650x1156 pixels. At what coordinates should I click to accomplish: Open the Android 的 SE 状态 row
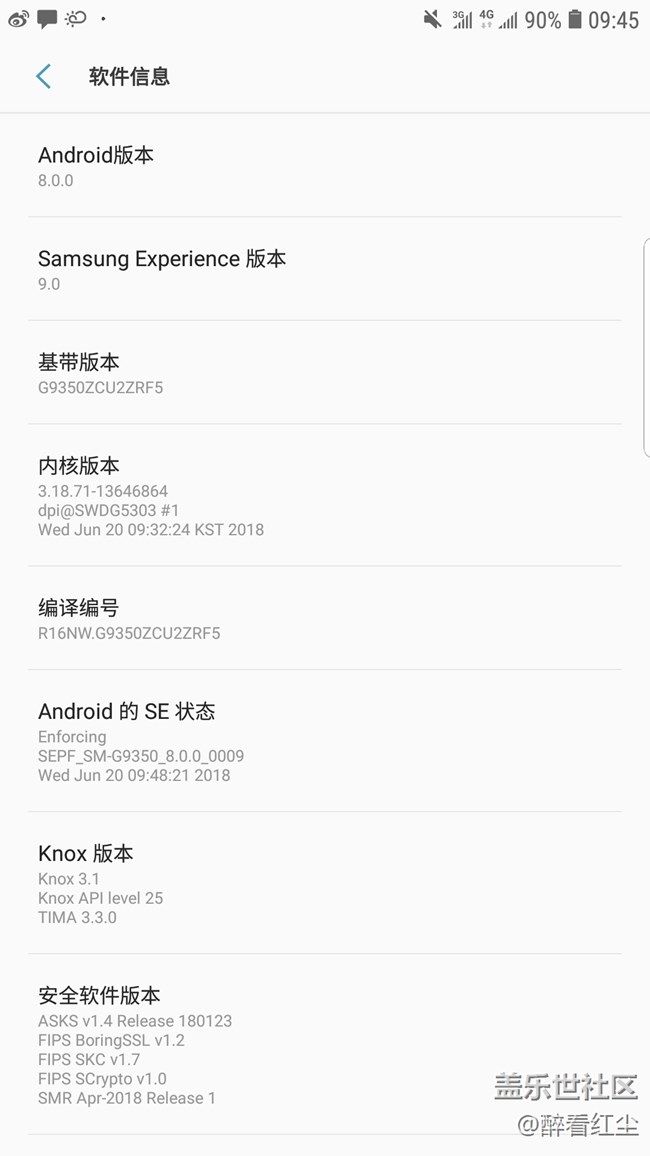[x=325, y=741]
